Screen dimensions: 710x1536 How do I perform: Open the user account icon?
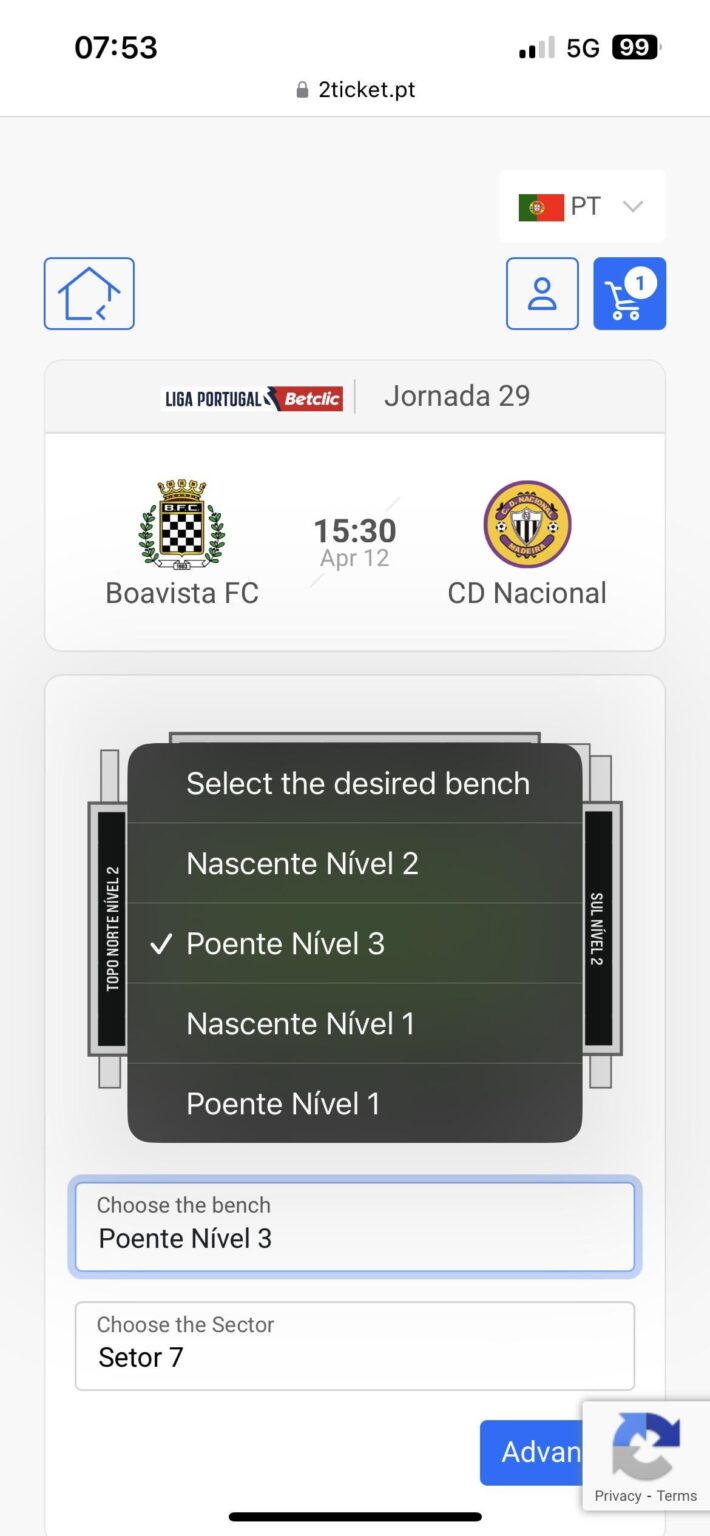coord(542,294)
